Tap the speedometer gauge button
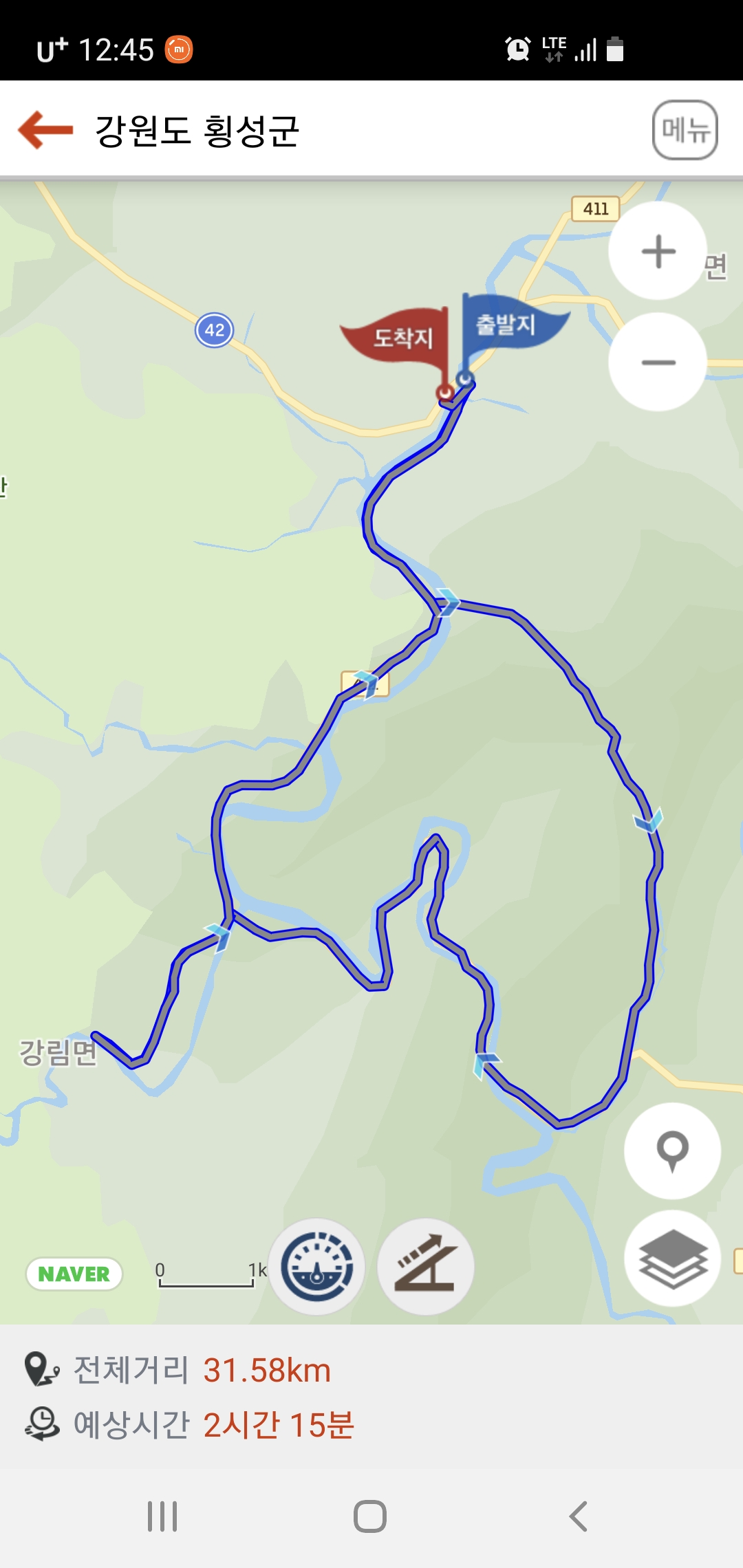Screen dimensions: 743x1568 pos(316,1267)
